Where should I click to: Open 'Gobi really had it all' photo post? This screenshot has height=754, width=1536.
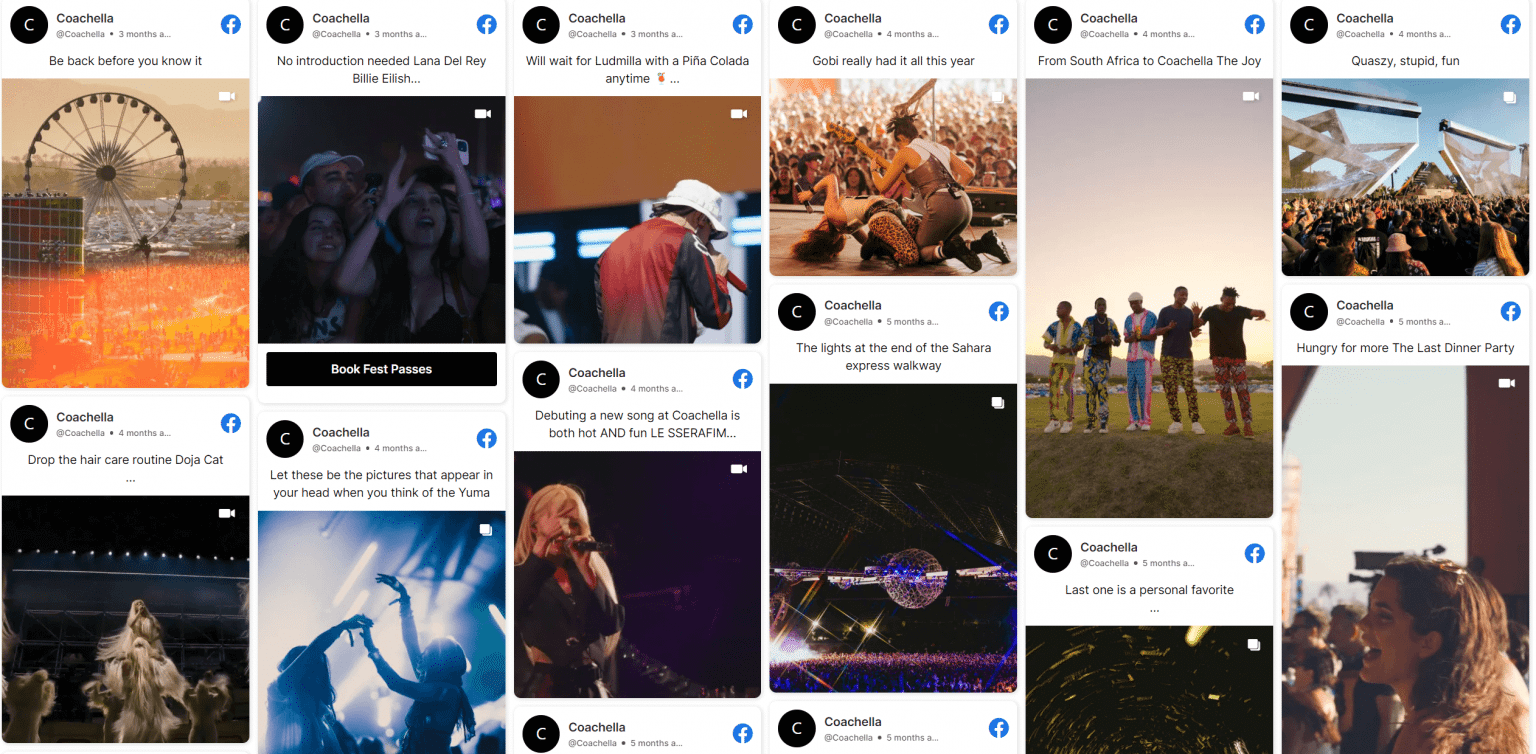coord(893,177)
